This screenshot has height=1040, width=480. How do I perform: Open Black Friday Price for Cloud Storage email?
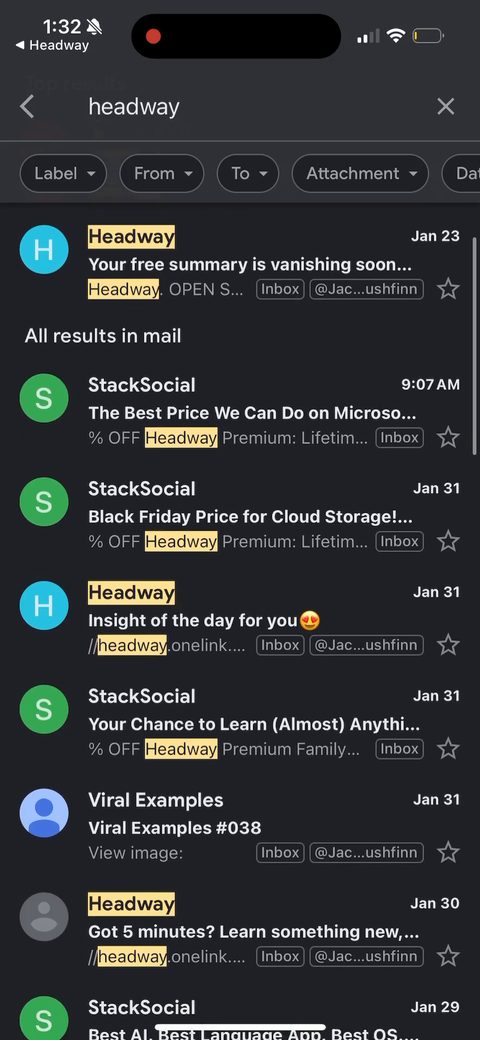pos(240,515)
